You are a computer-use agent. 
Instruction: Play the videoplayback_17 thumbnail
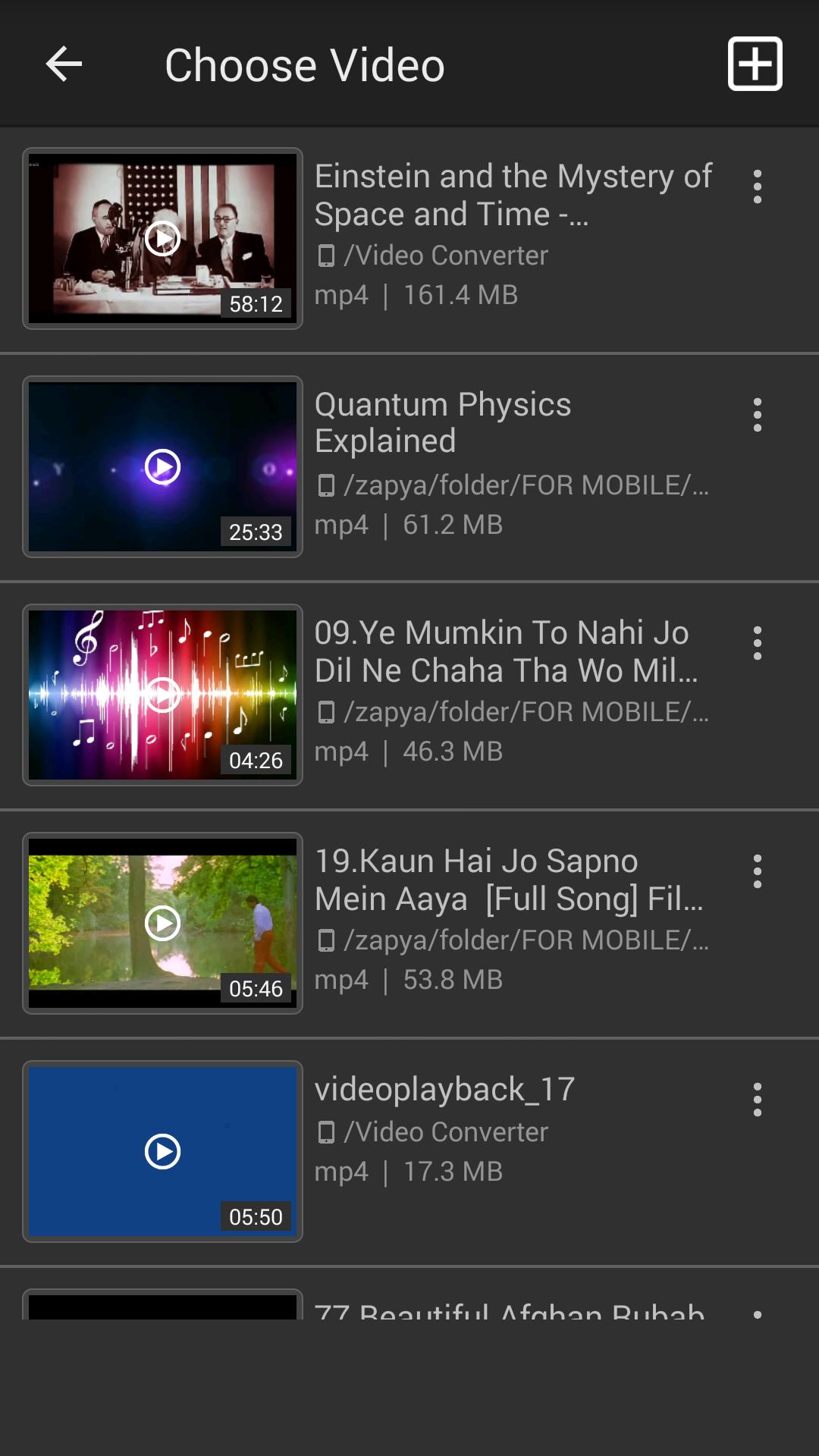click(162, 1151)
